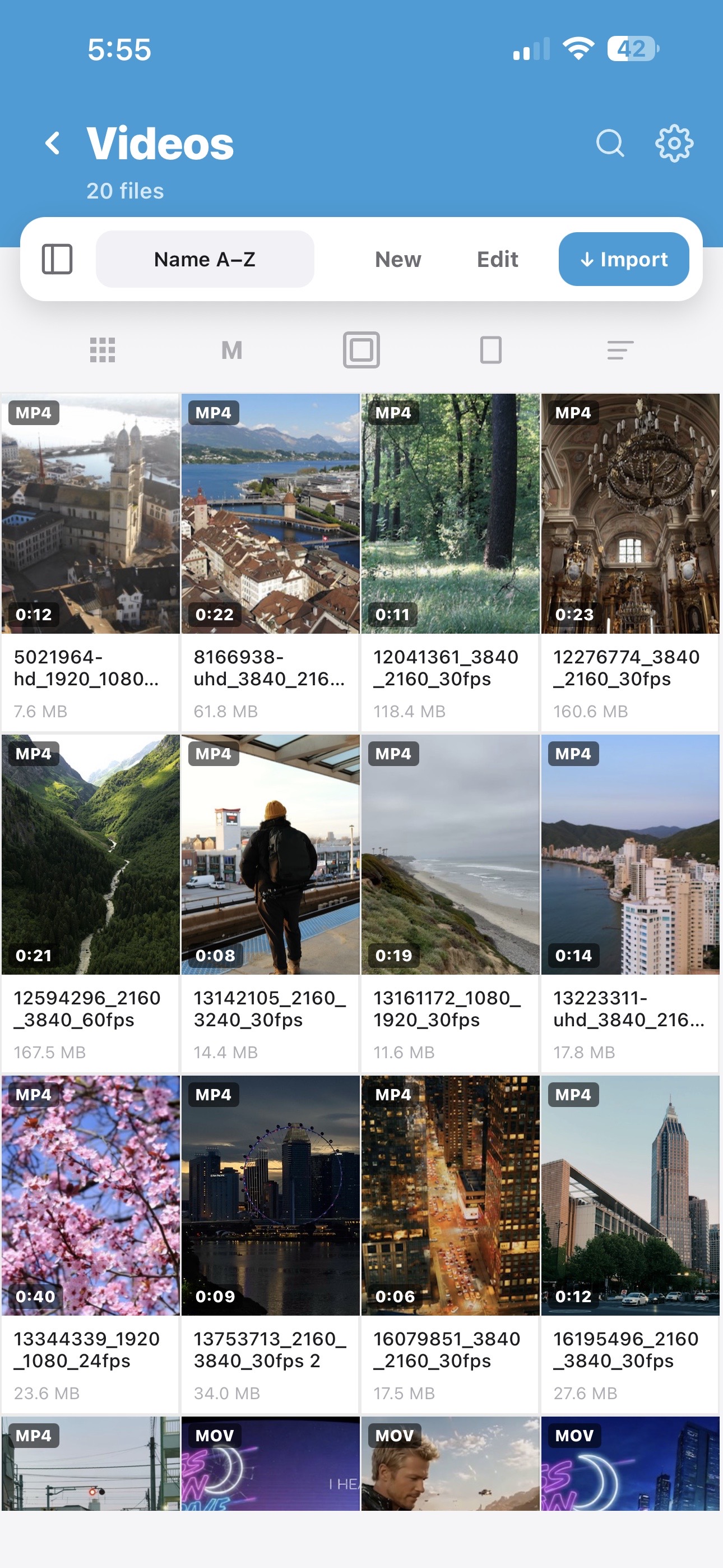Play video 12276774_3840_2160_30fps
Screen dimensions: 723x1568
point(630,562)
